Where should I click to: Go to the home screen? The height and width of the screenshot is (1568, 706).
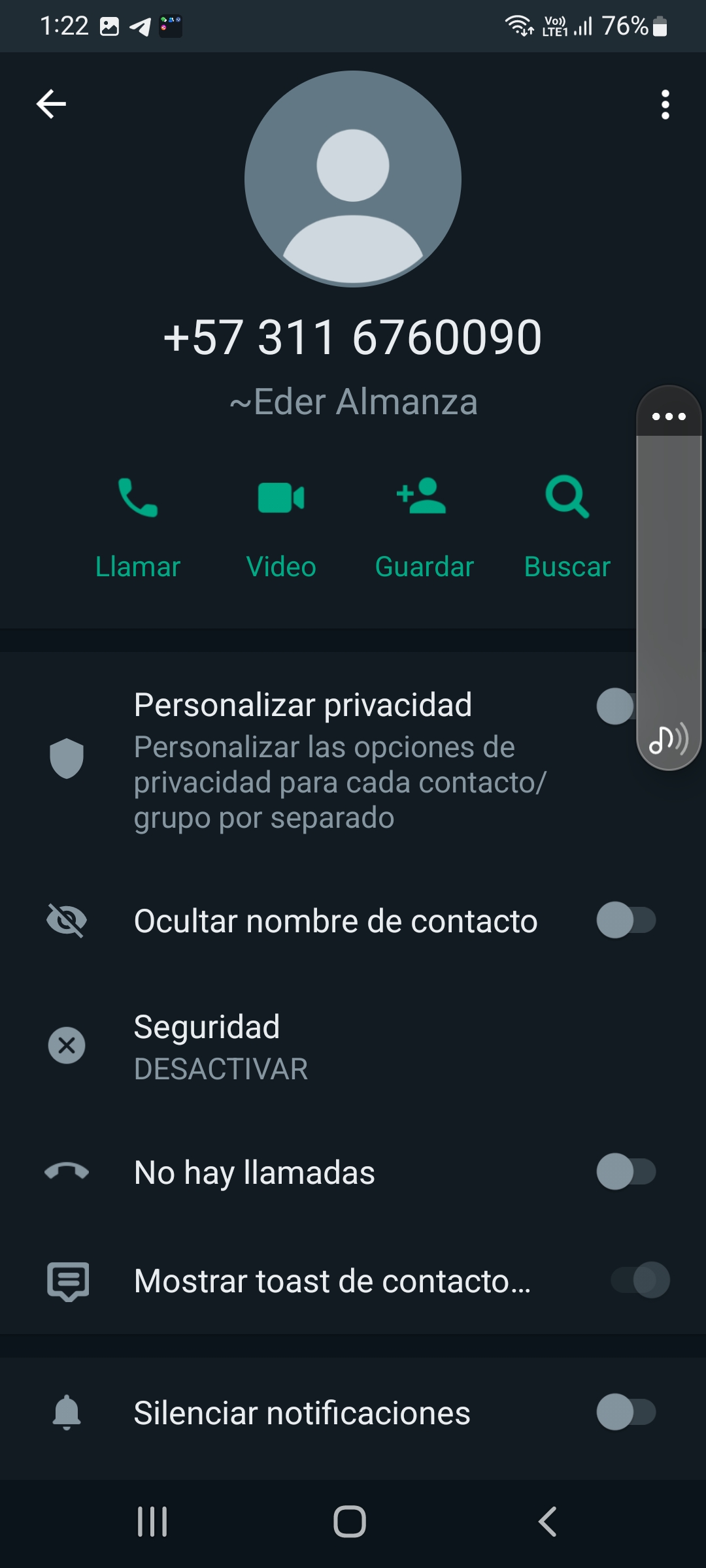pyautogui.click(x=350, y=1522)
